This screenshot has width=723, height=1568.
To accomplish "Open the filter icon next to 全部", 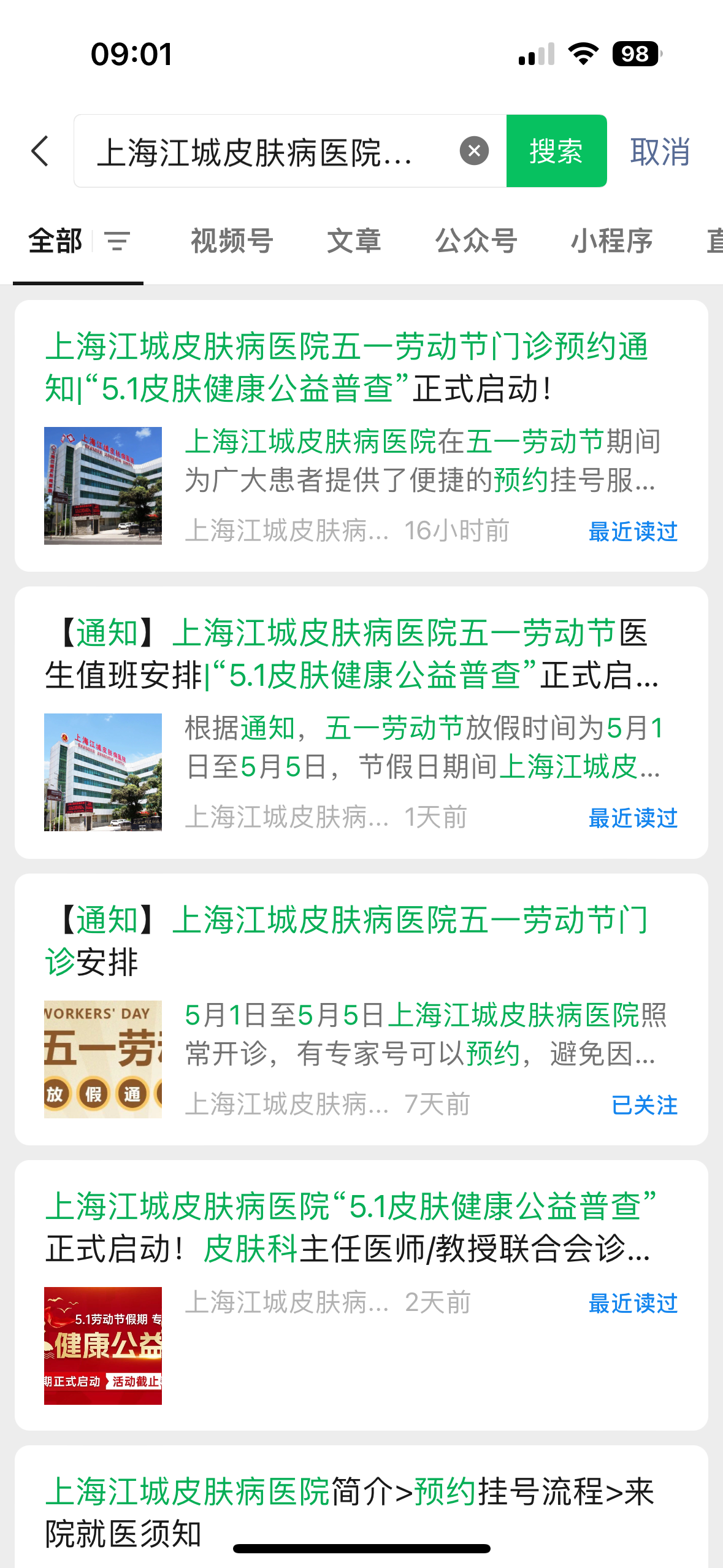I will click(x=117, y=241).
